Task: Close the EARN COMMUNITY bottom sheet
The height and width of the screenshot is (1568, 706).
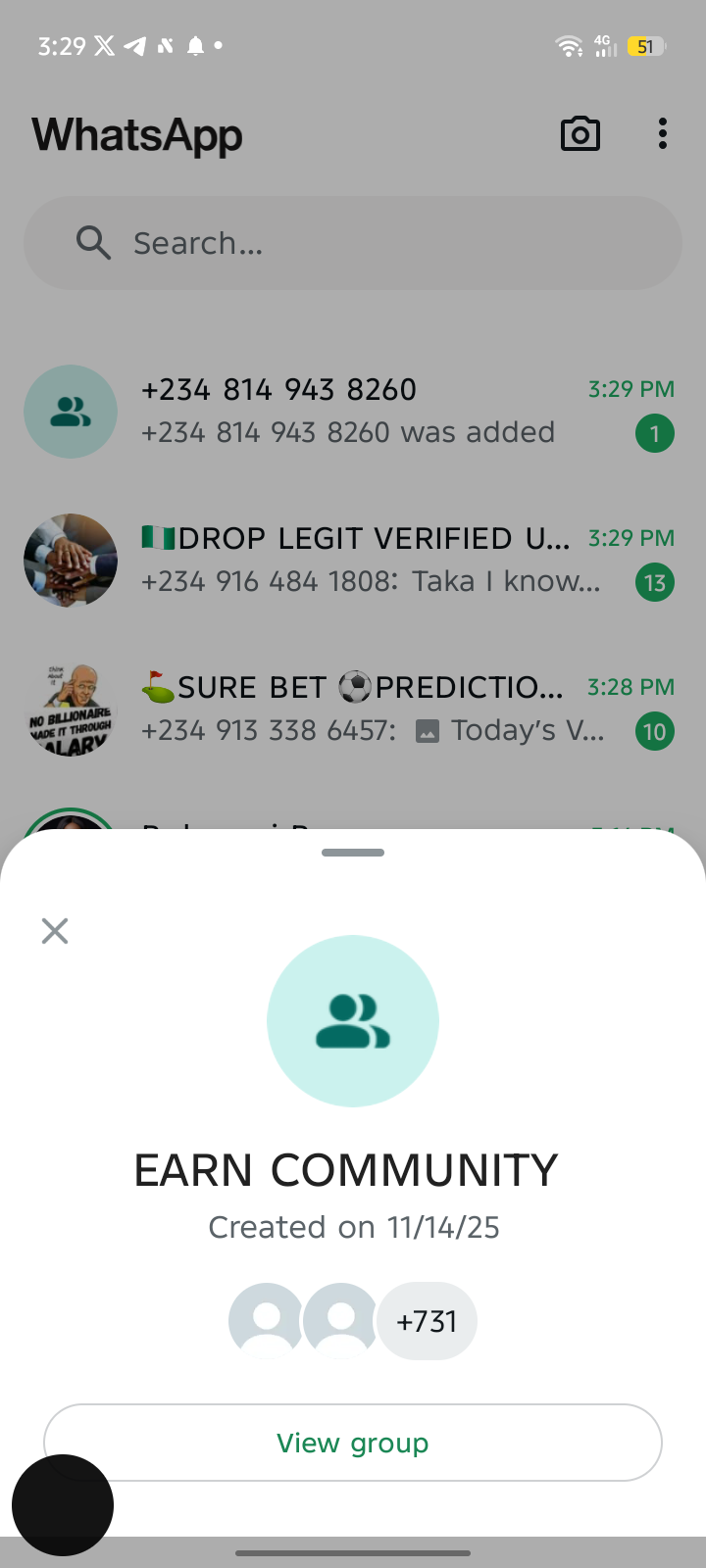Action: 55,930
